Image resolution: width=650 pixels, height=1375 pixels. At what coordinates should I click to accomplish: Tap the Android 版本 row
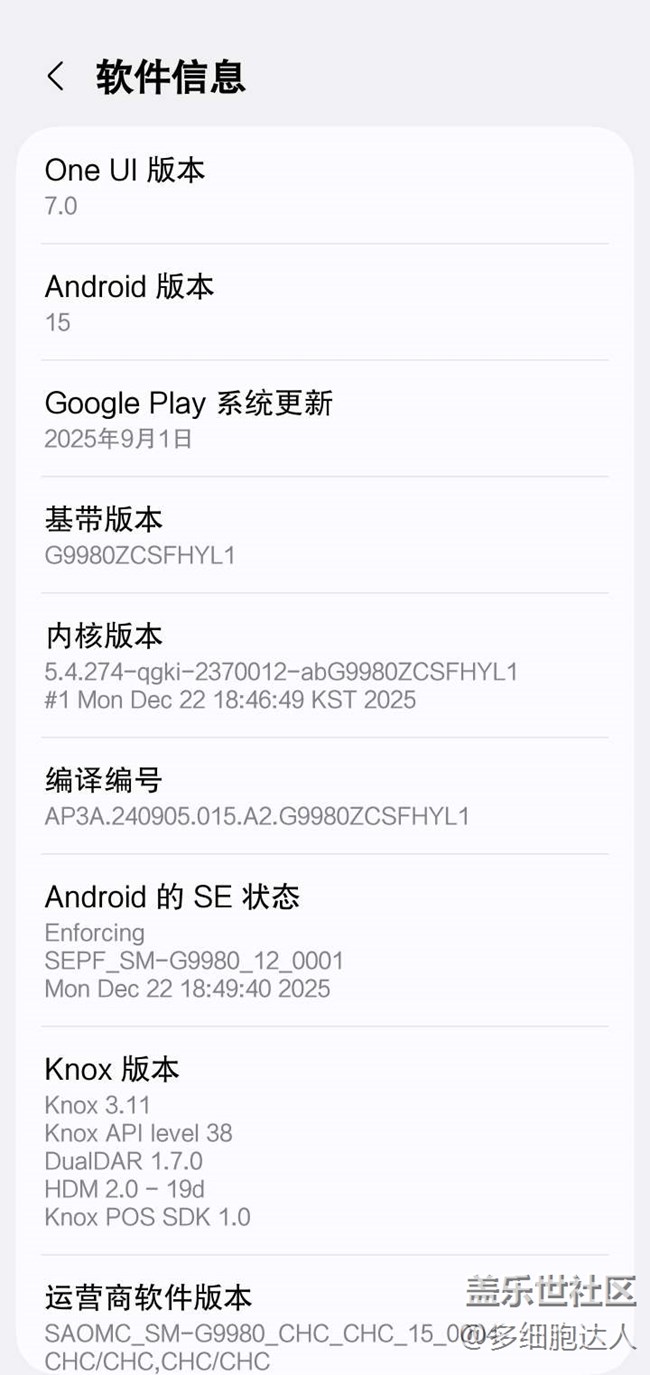click(x=324, y=302)
